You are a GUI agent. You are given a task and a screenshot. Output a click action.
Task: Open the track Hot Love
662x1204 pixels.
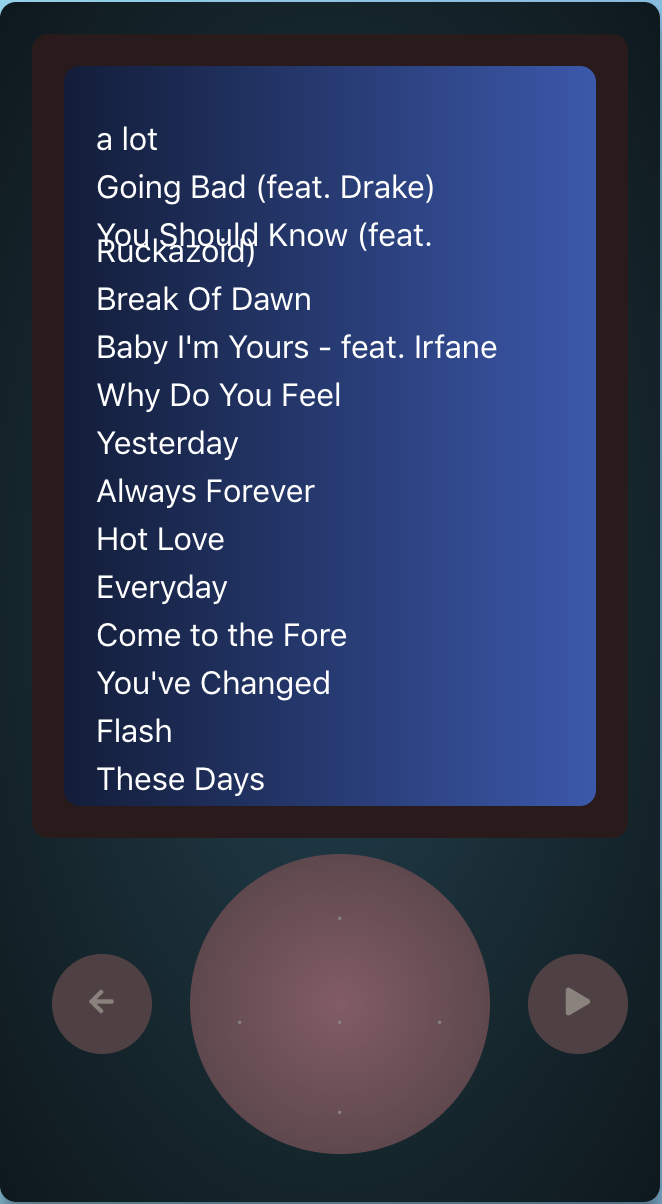pos(161,539)
